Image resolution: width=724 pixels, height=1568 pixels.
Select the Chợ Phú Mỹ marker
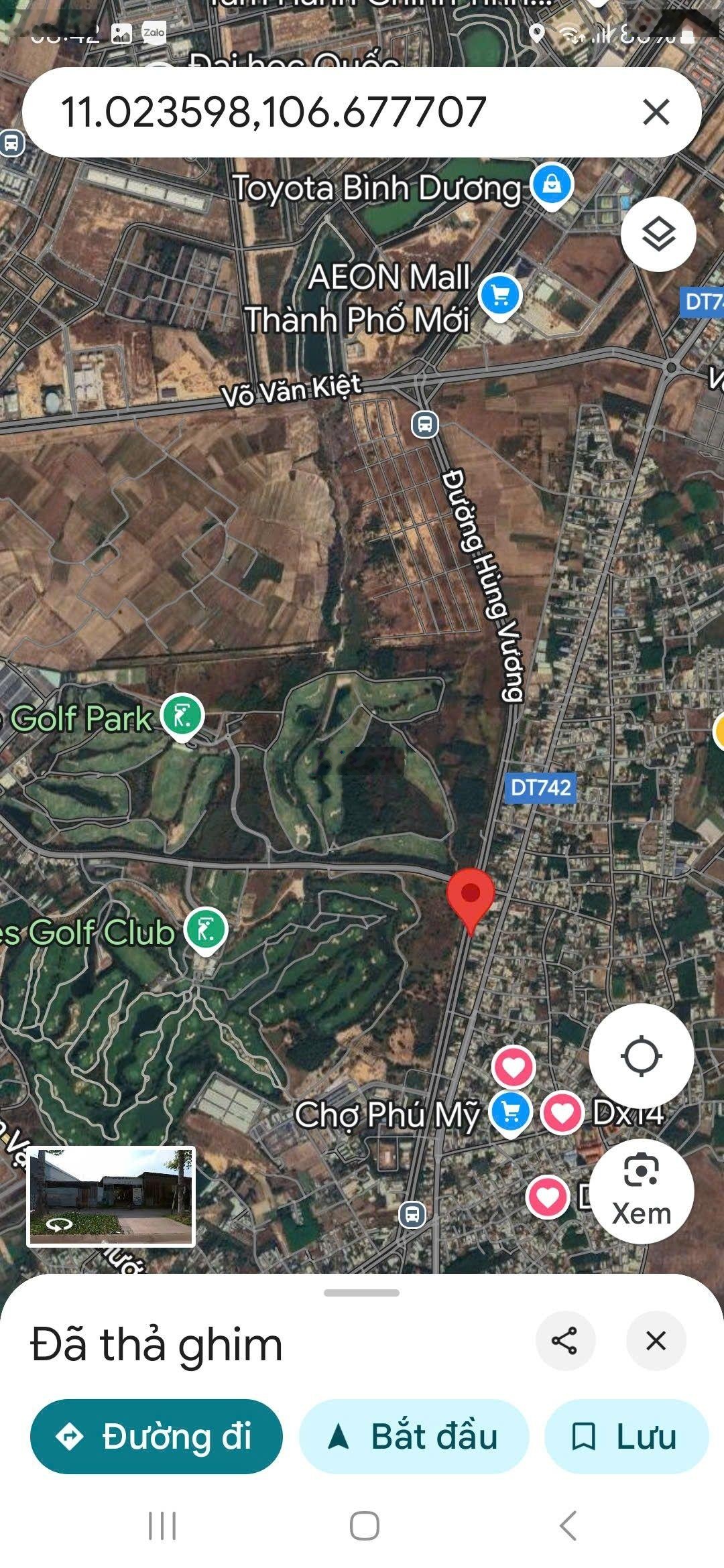point(511,1114)
